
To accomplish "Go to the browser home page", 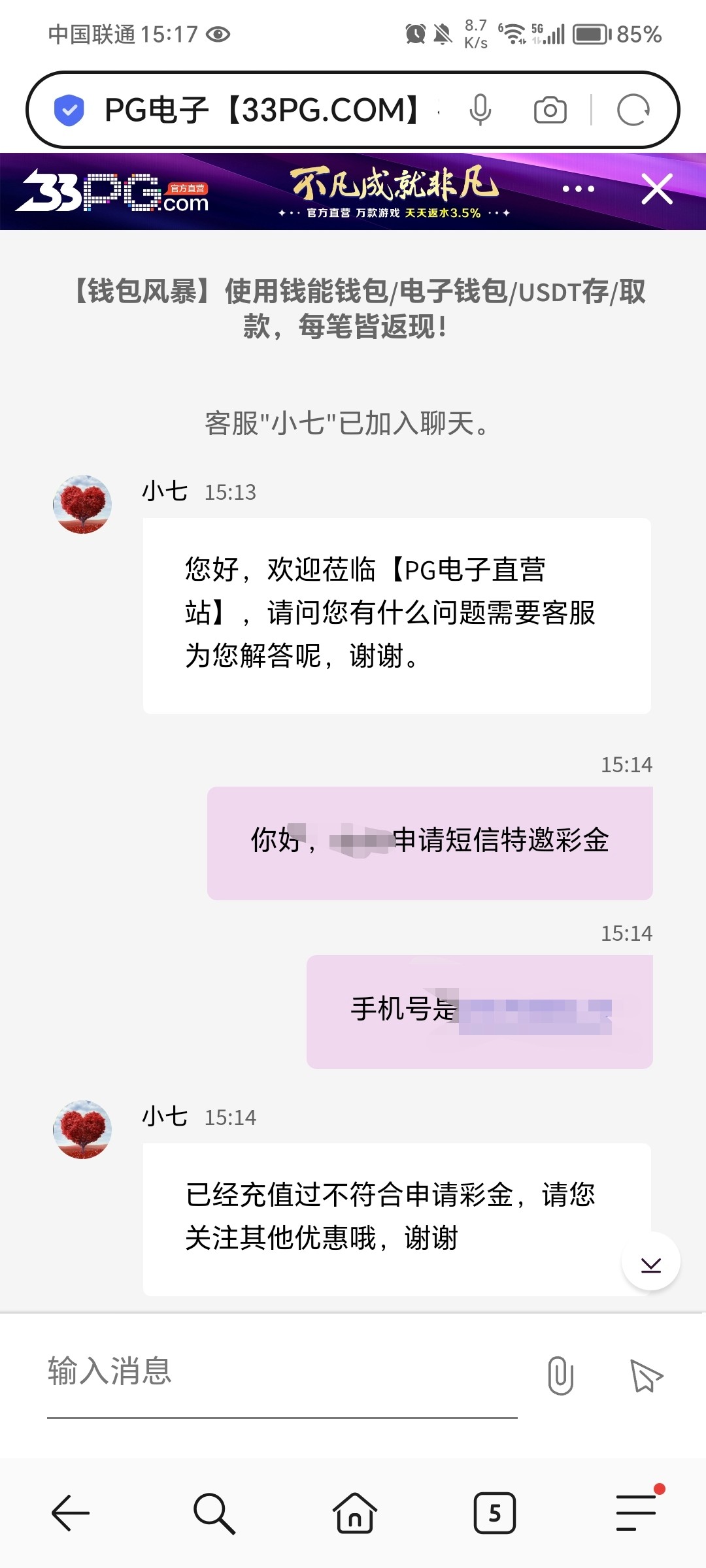I will point(354,1512).
